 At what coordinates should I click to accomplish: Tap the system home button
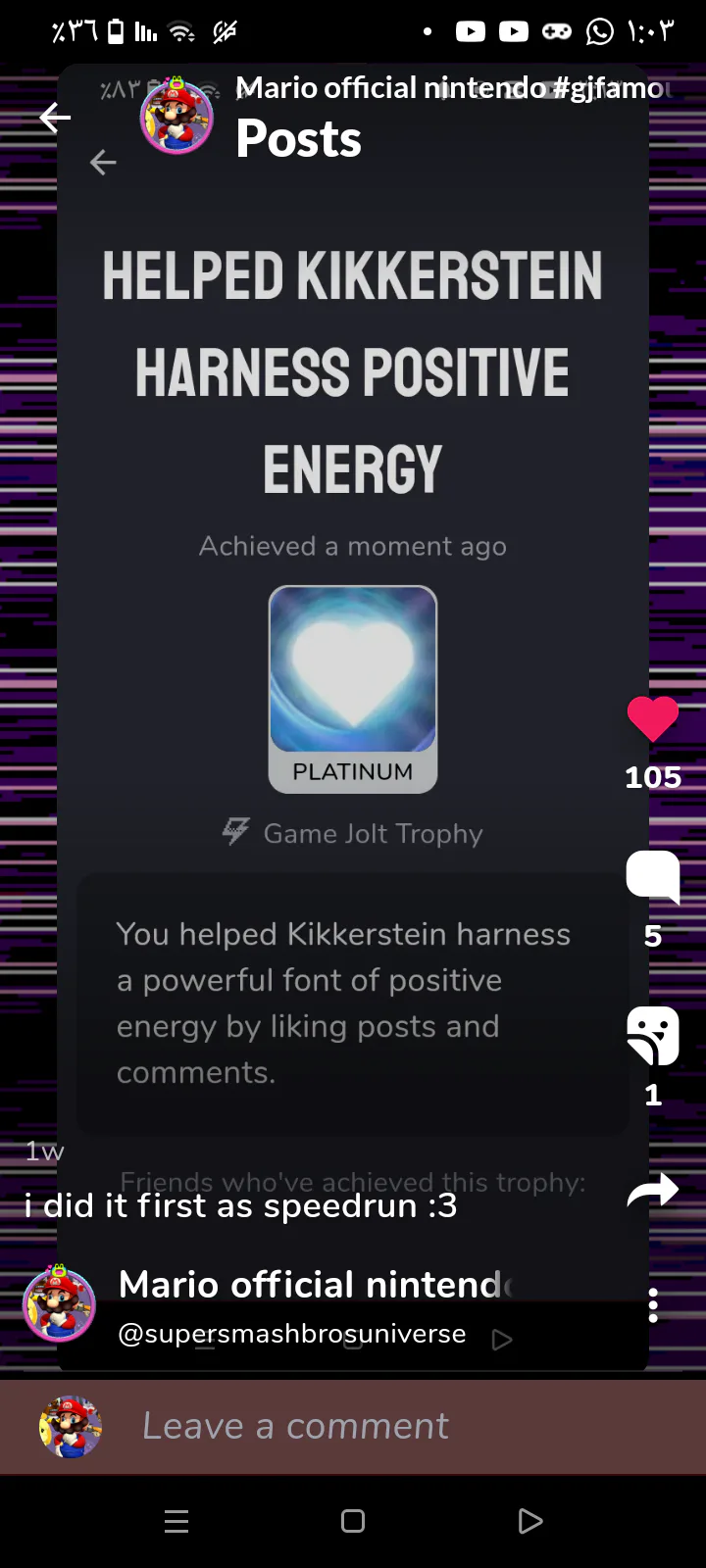pos(353,1521)
